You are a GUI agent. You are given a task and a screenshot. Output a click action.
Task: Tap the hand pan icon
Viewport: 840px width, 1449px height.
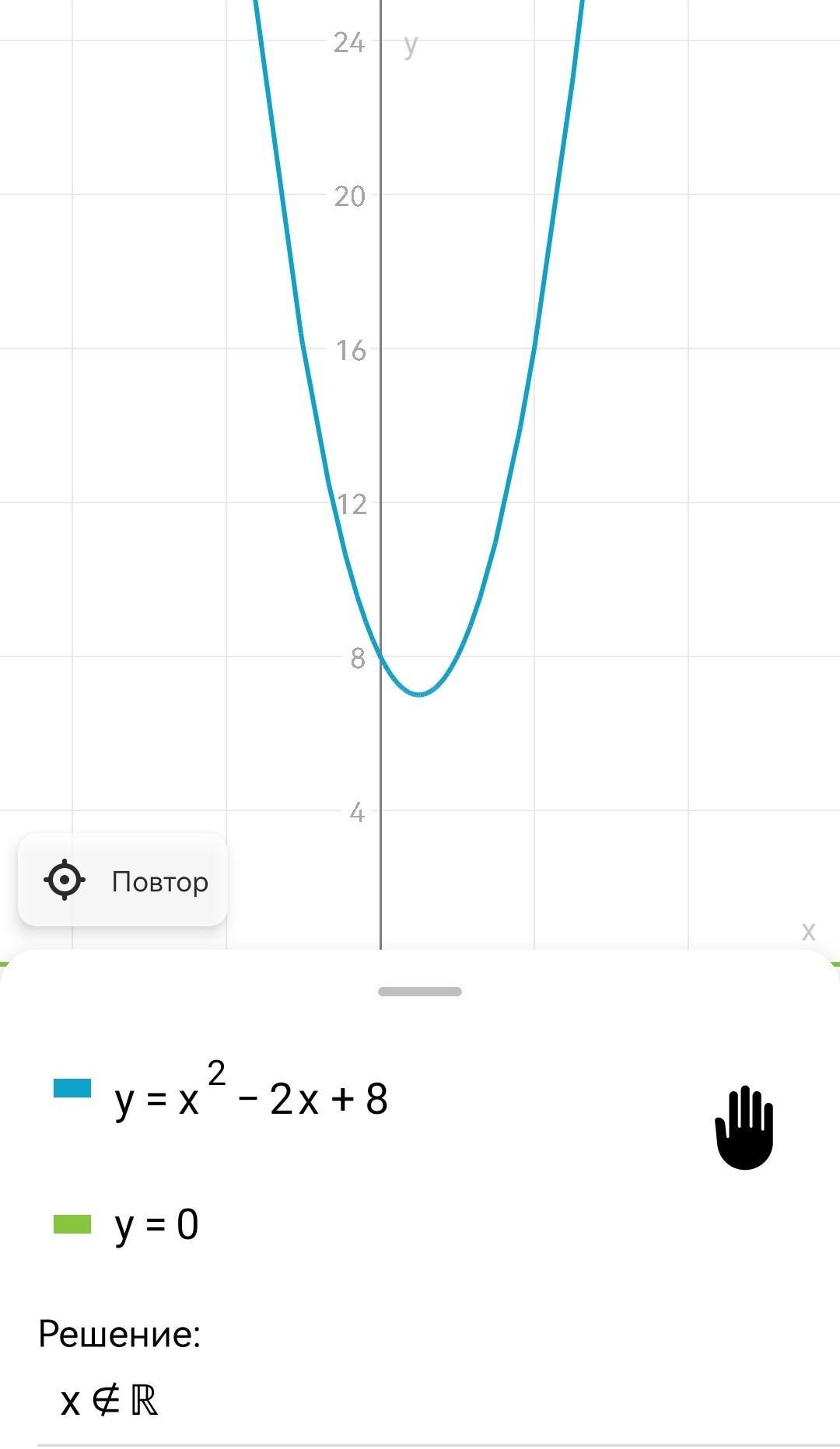click(744, 1128)
